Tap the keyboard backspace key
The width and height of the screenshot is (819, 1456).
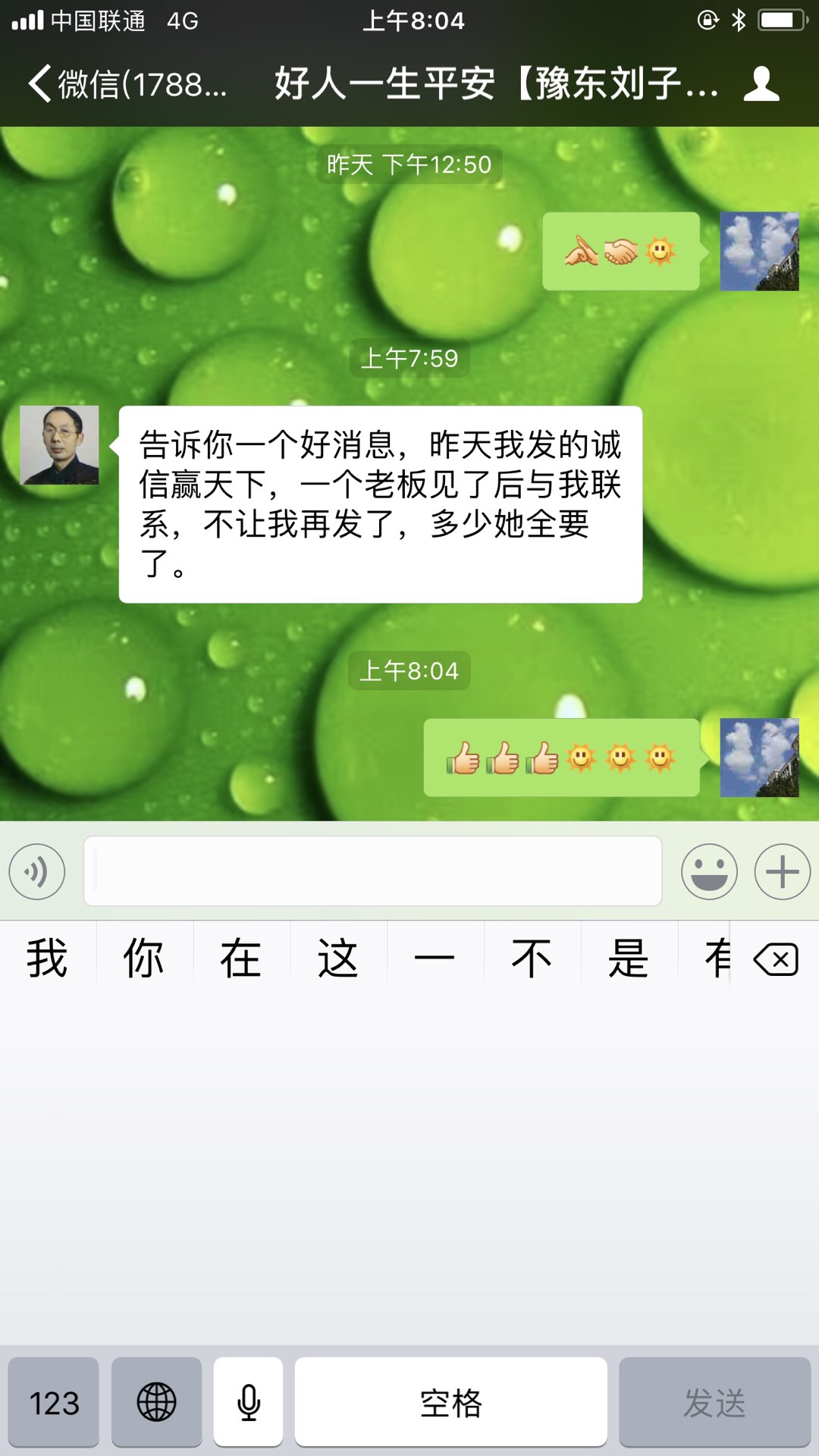coord(776,959)
